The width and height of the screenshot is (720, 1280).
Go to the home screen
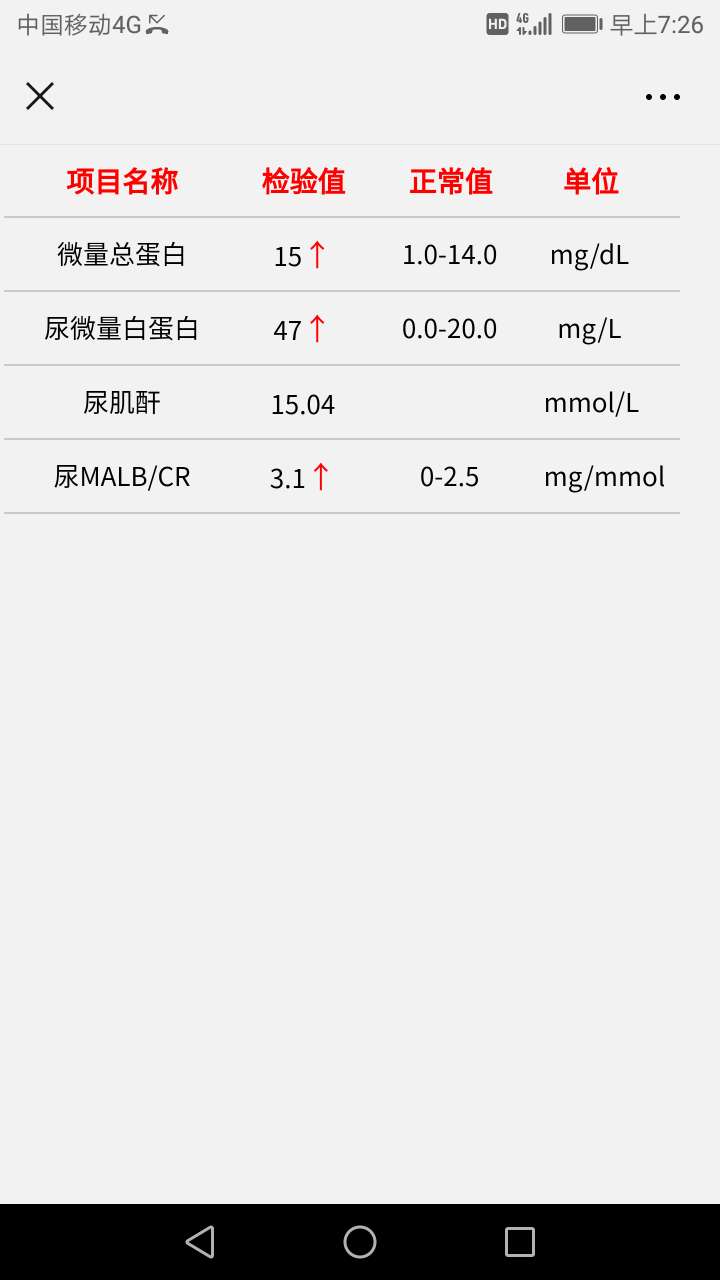[360, 1242]
